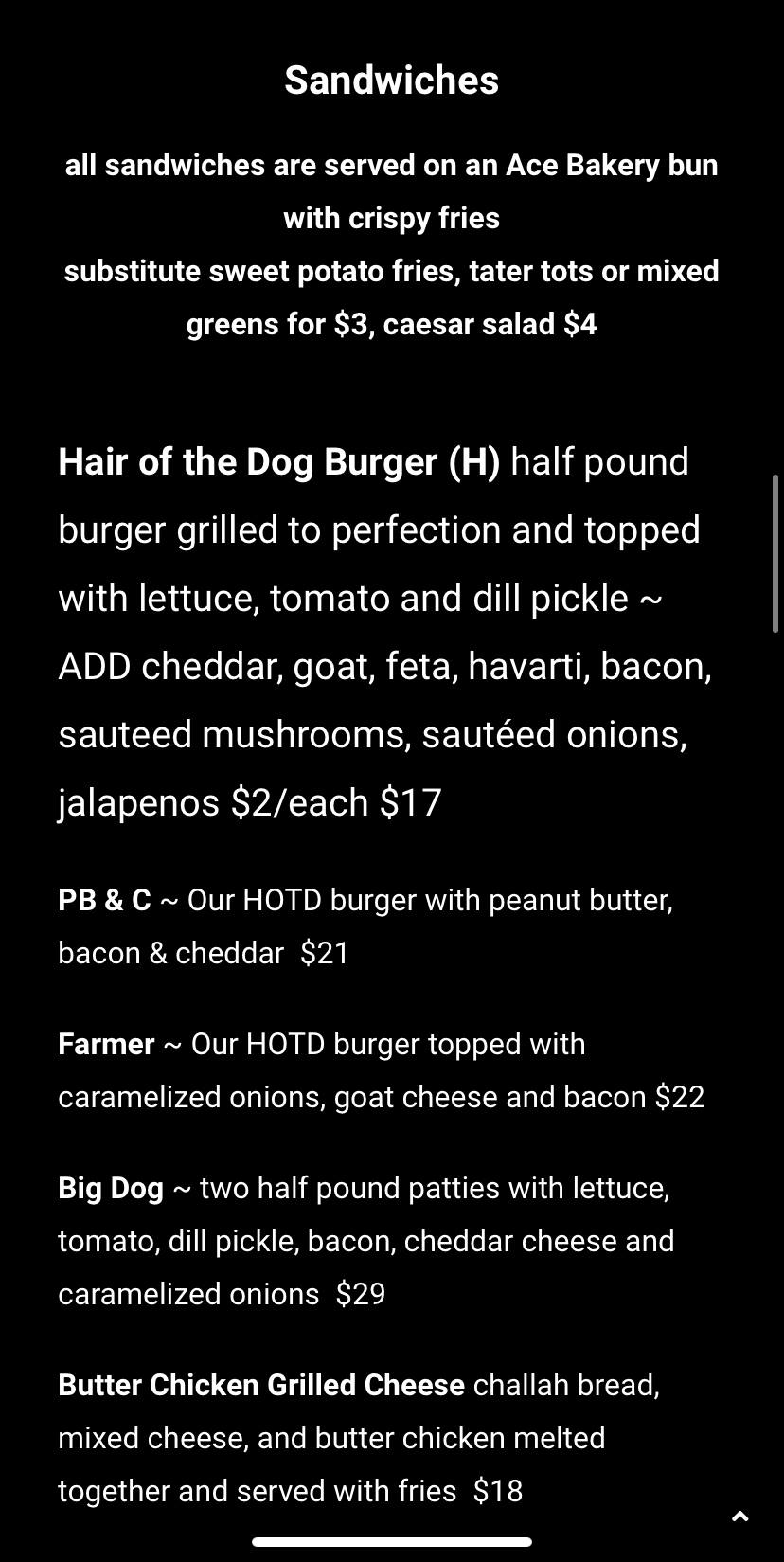
Task: Tap the scroll-to-top arrow button
Action: tap(740, 1517)
